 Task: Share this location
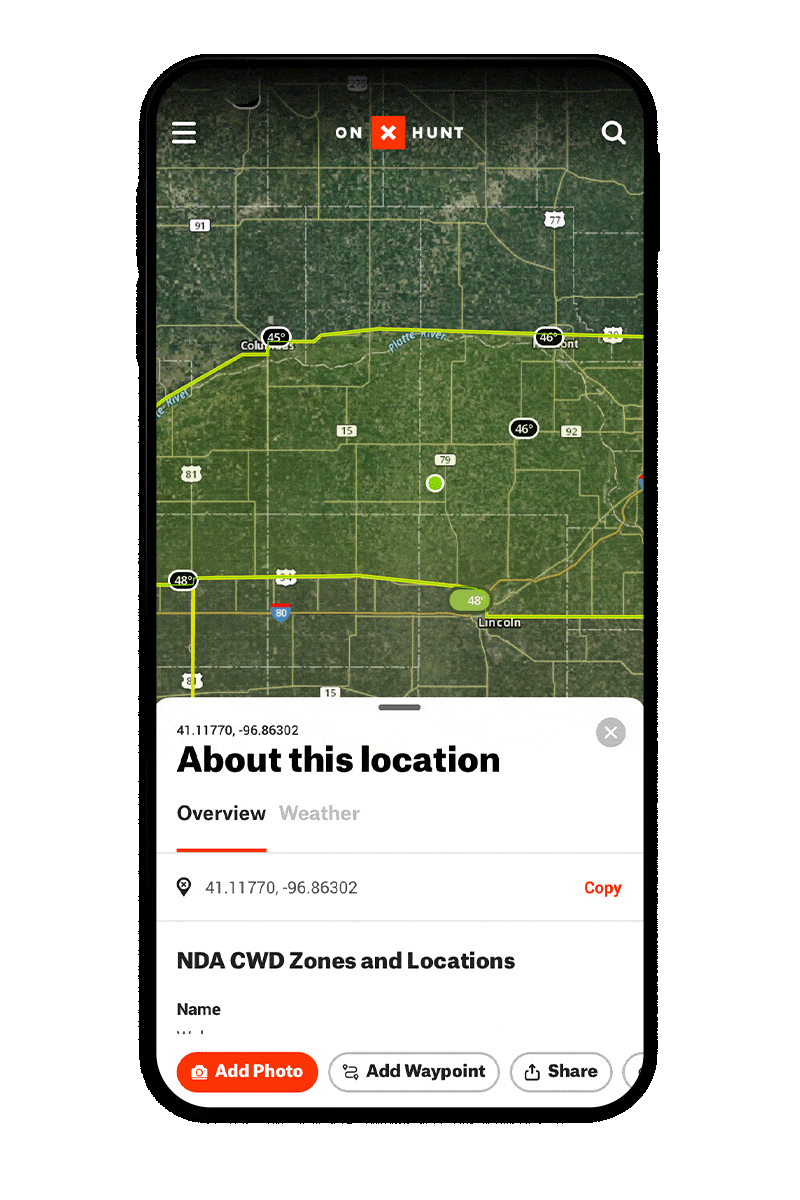pyautogui.click(x=560, y=1072)
